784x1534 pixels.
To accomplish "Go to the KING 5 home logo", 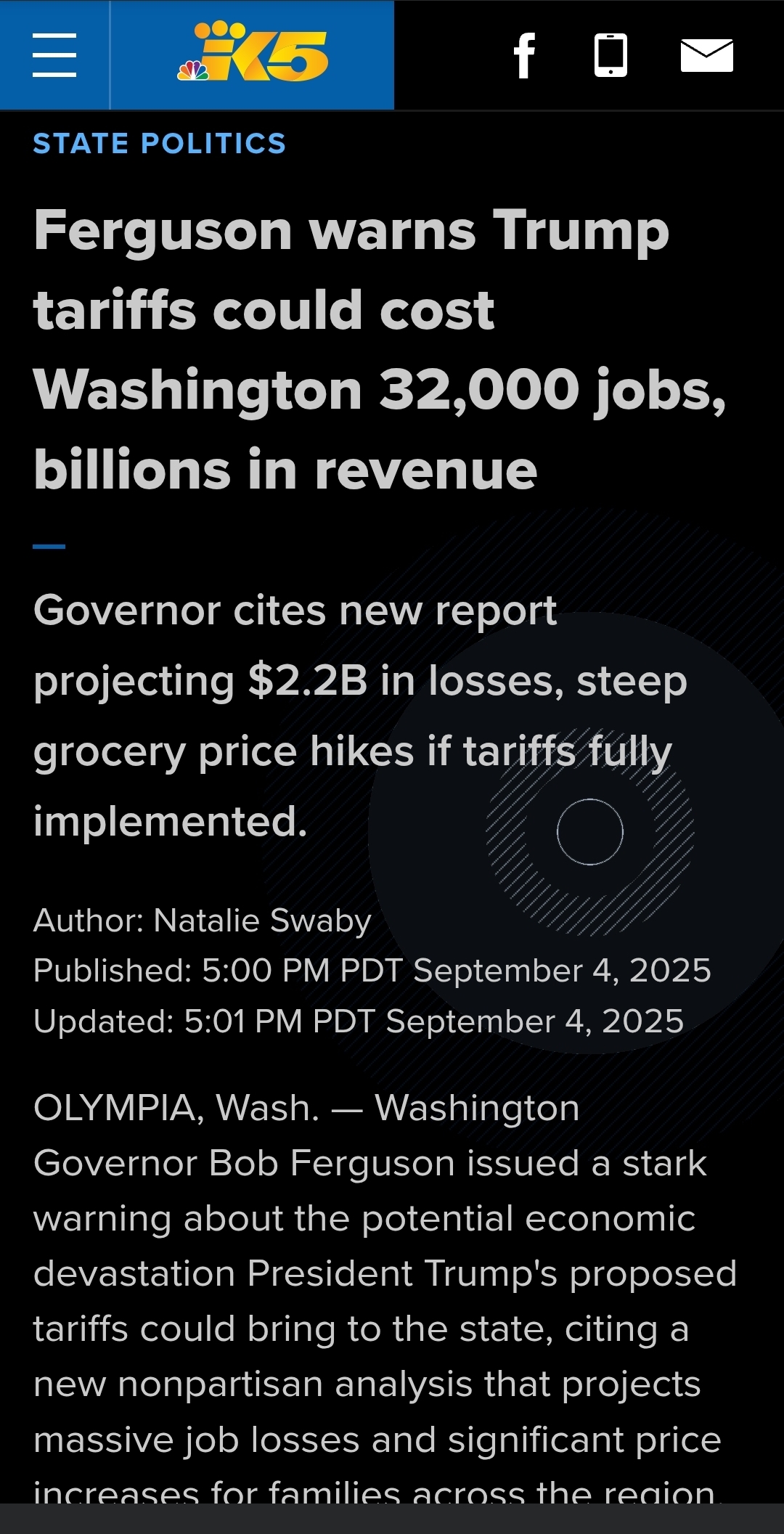I will pyautogui.click(x=253, y=52).
